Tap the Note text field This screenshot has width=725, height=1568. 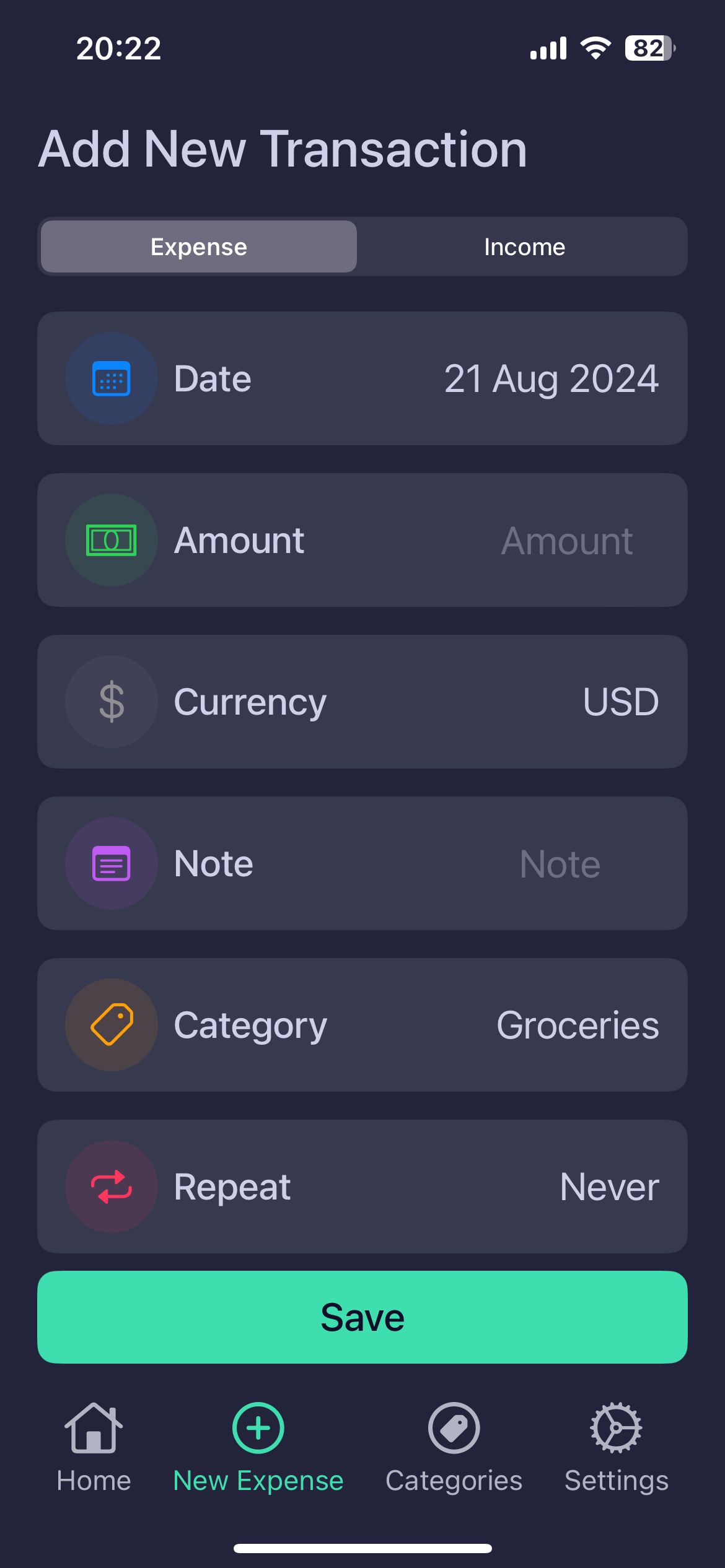click(x=560, y=864)
